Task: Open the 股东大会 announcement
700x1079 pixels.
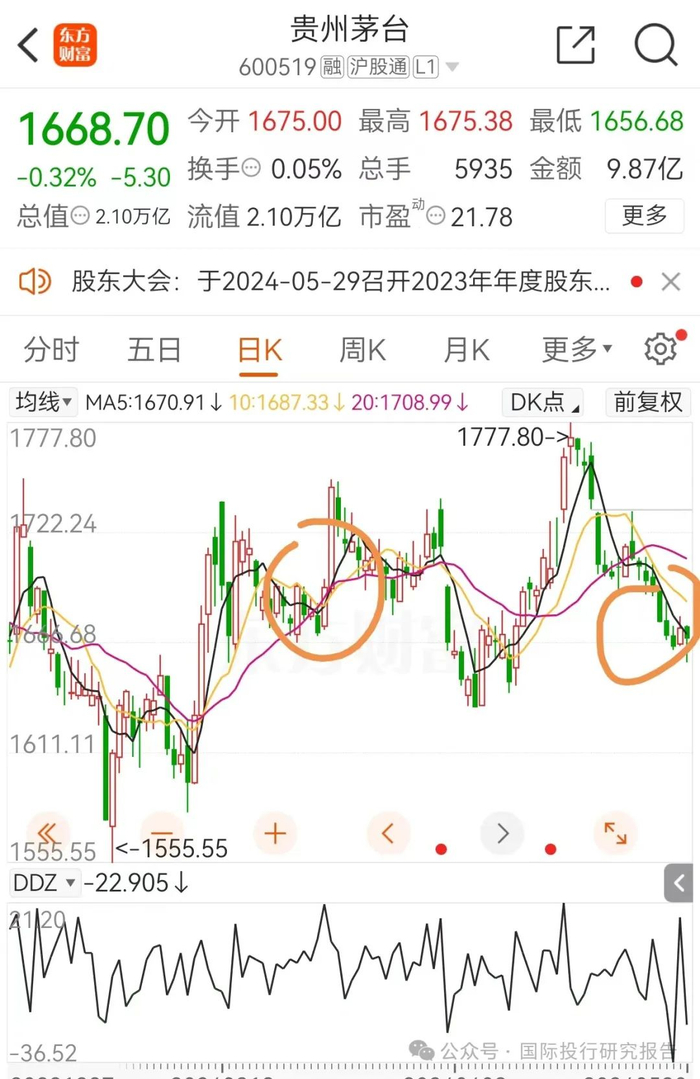Action: point(340,282)
